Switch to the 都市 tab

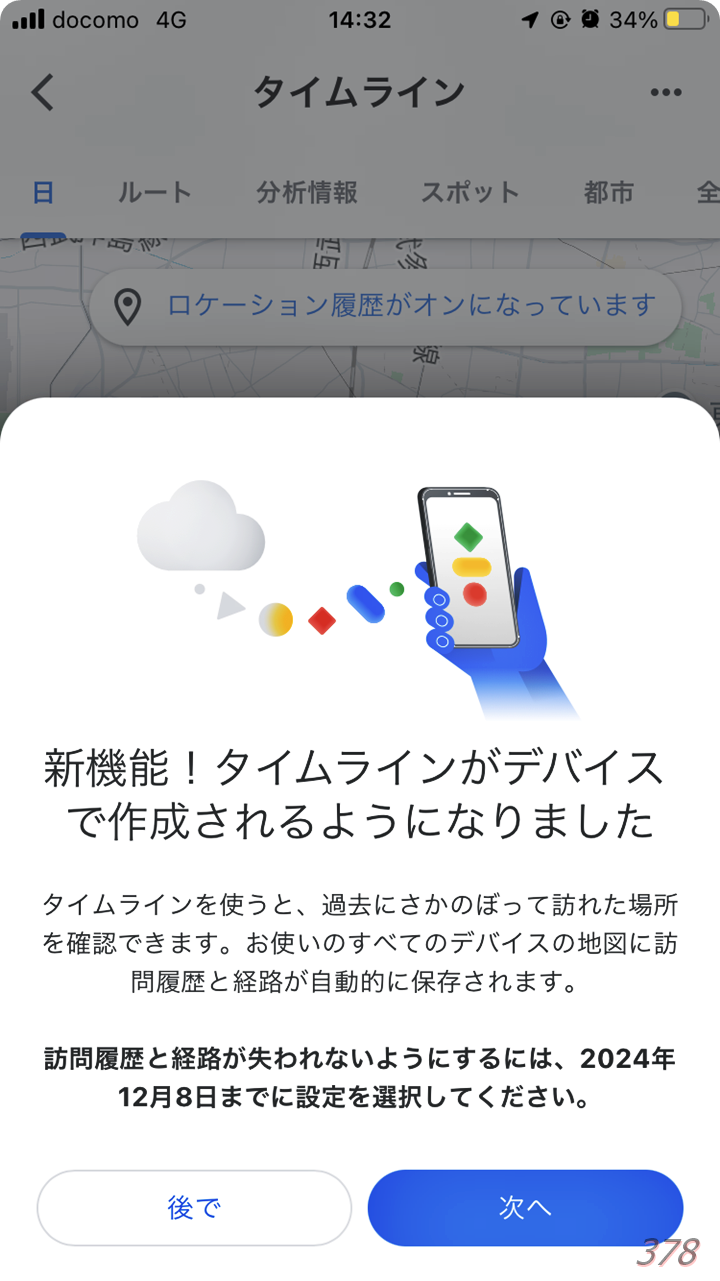click(x=608, y=192)
